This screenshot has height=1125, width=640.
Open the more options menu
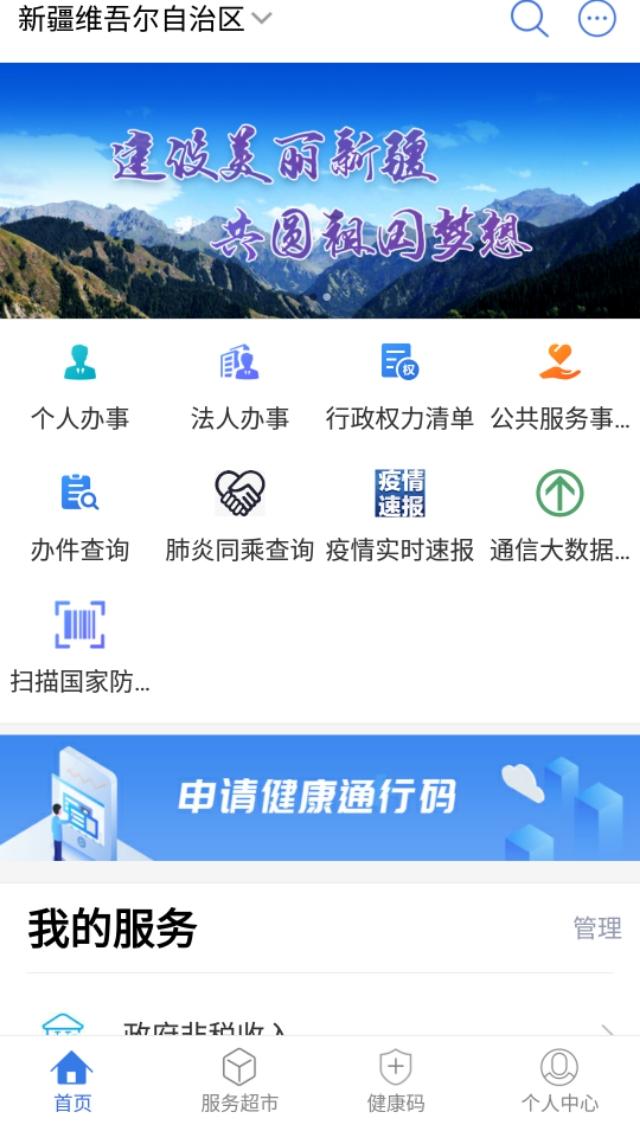coord(598,19)
